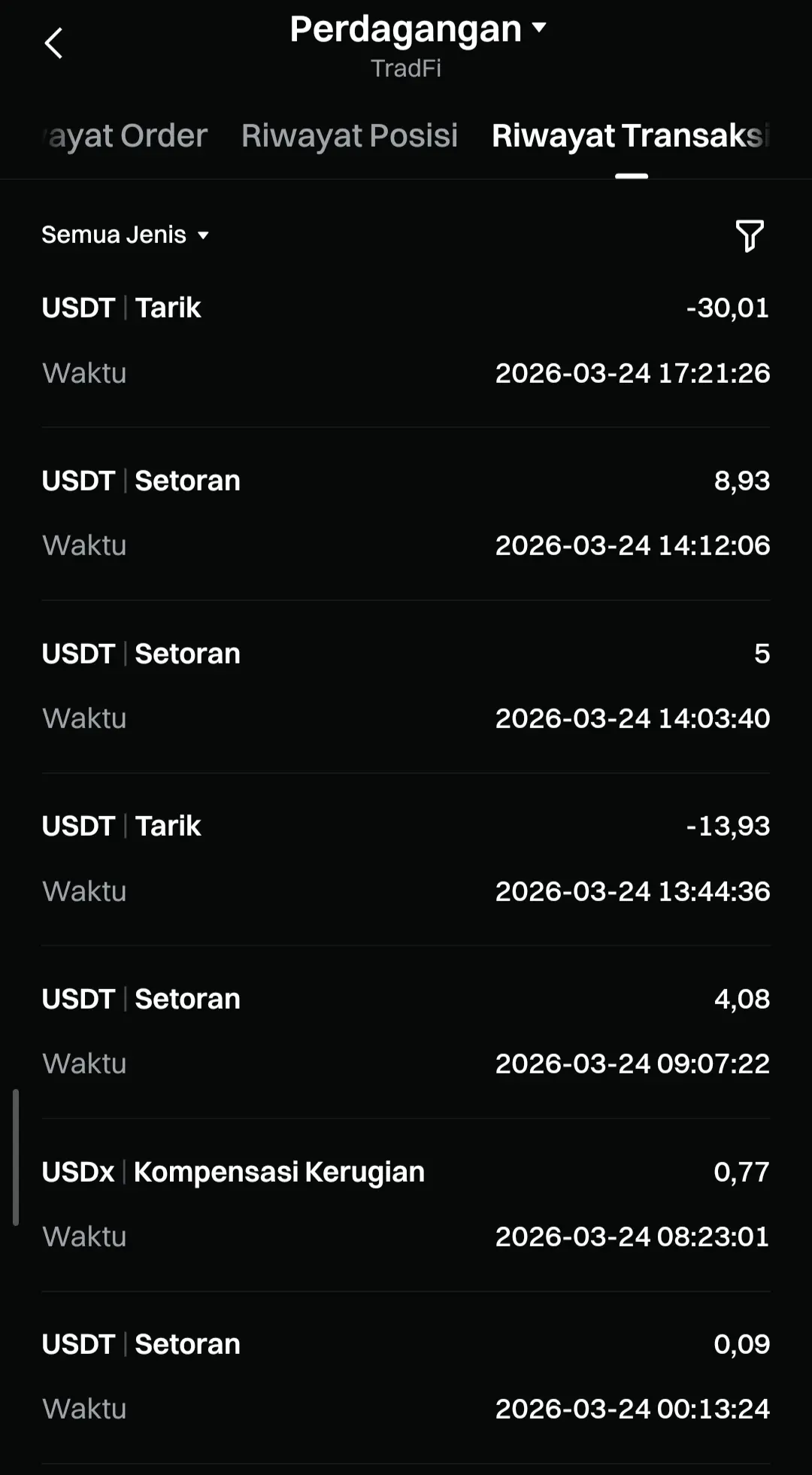Open the filter funnel icon

point(749,235)
